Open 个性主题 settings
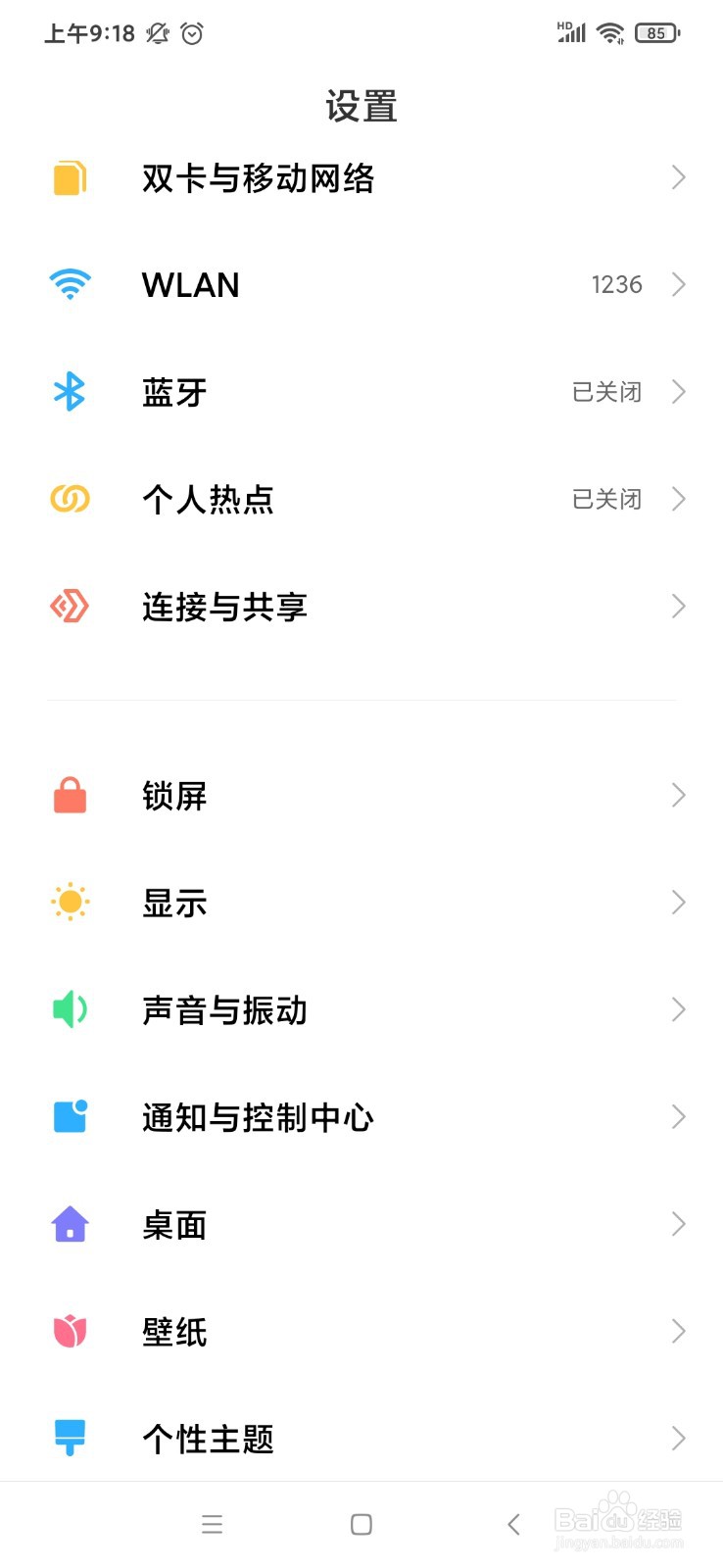This screenshot has height=1568, width=723. point(361,1439)
